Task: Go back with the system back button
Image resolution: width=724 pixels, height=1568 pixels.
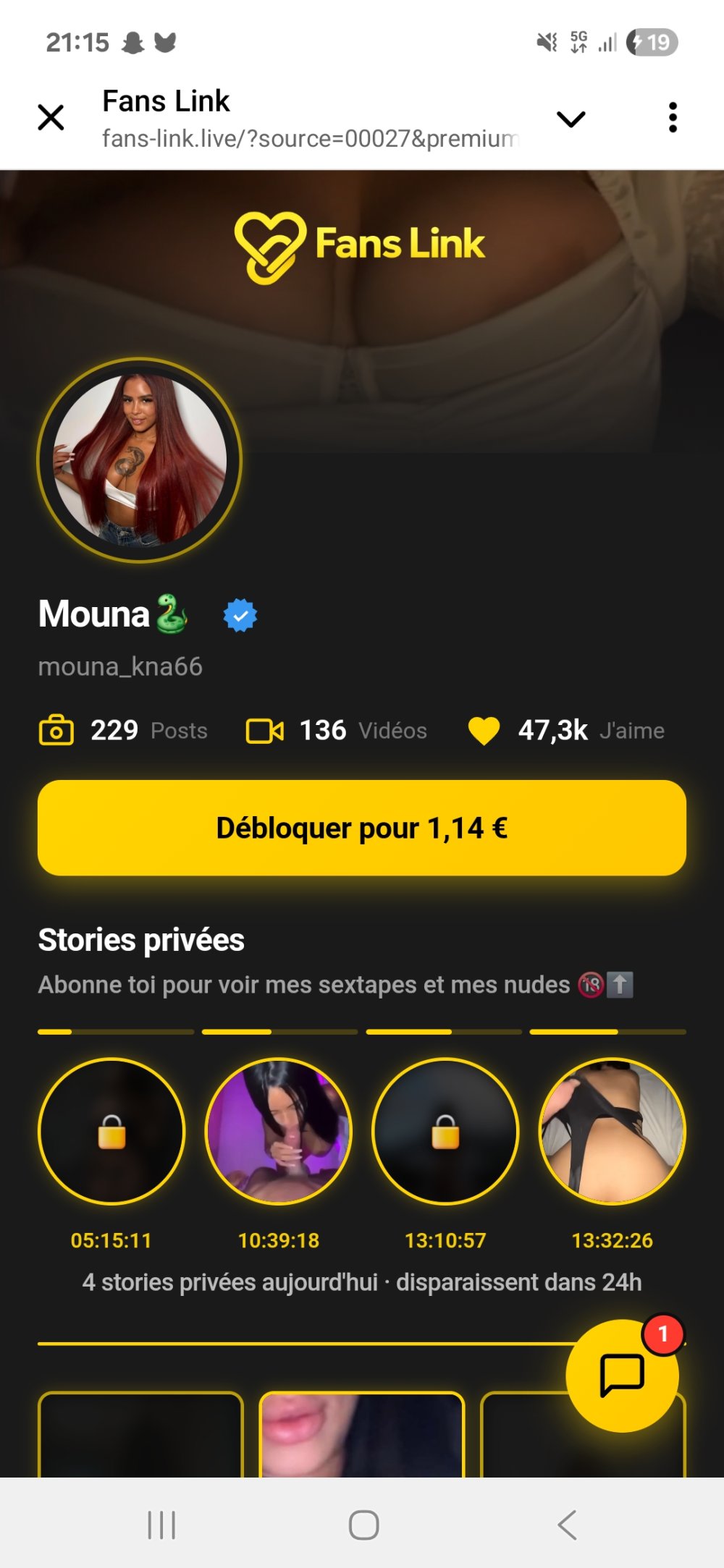Action: click(568, 1525)
